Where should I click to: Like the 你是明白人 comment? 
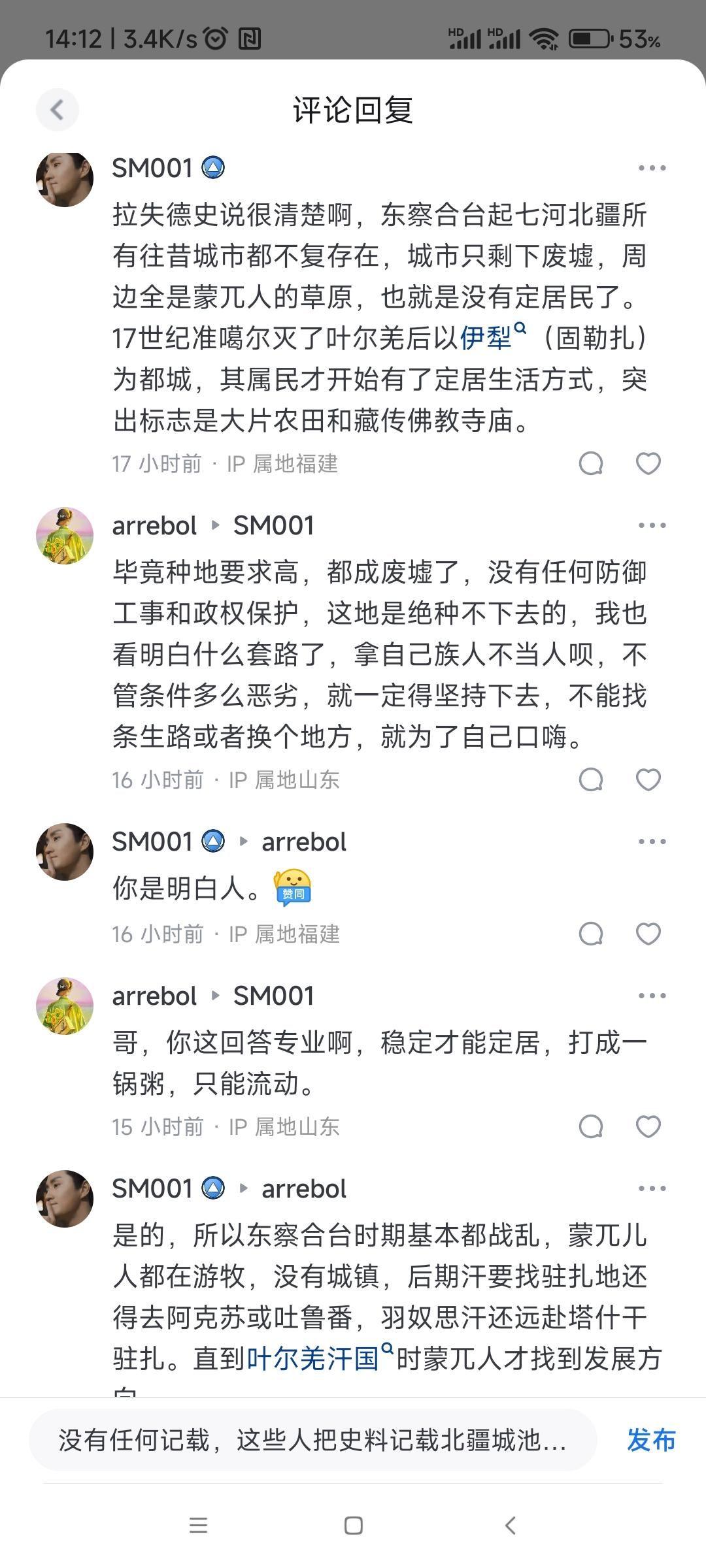[x=648, y=934]
